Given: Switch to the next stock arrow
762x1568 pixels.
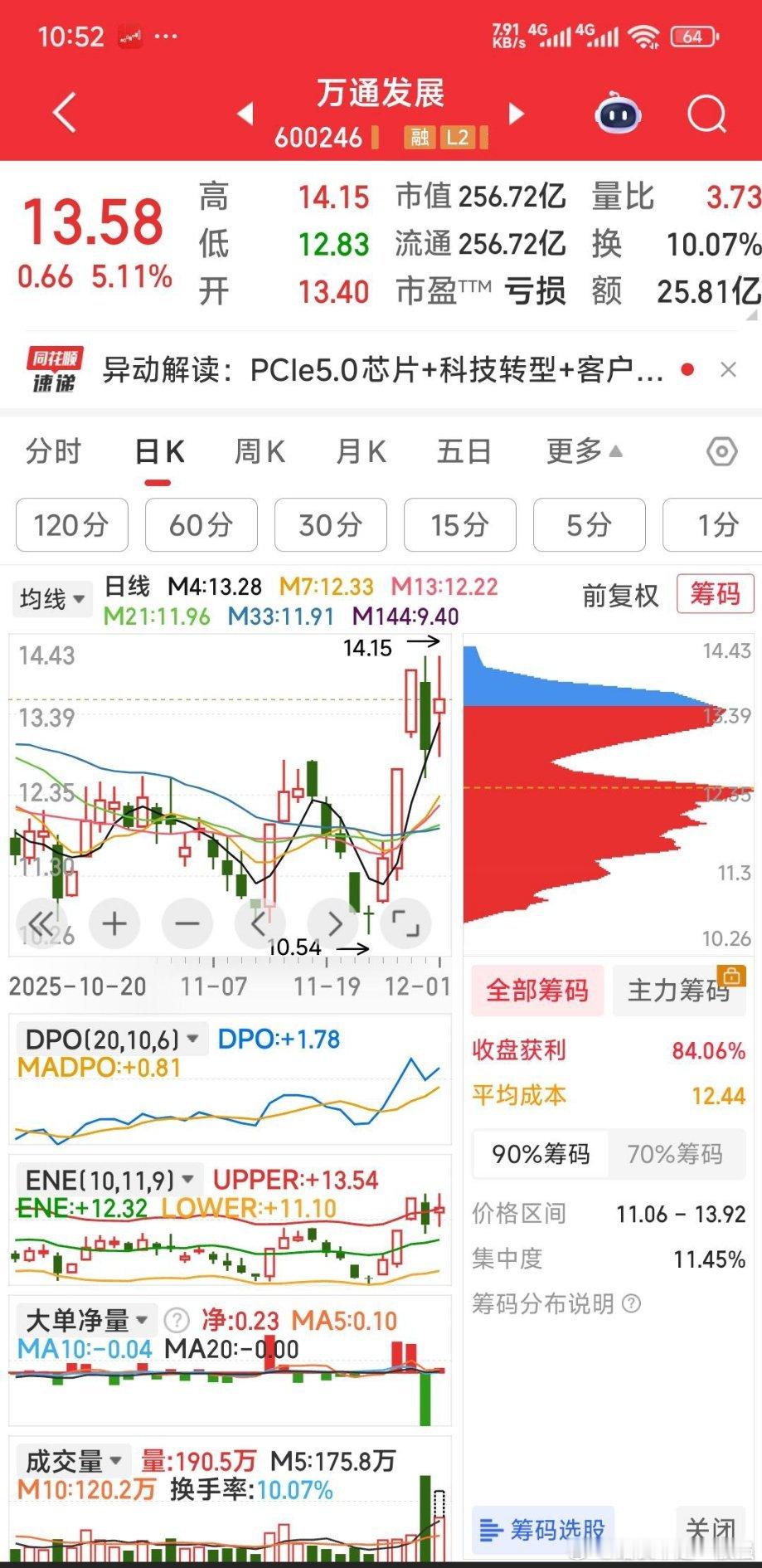Looking at the screenshot, I should pyautogui.click(x=517, y=114).
